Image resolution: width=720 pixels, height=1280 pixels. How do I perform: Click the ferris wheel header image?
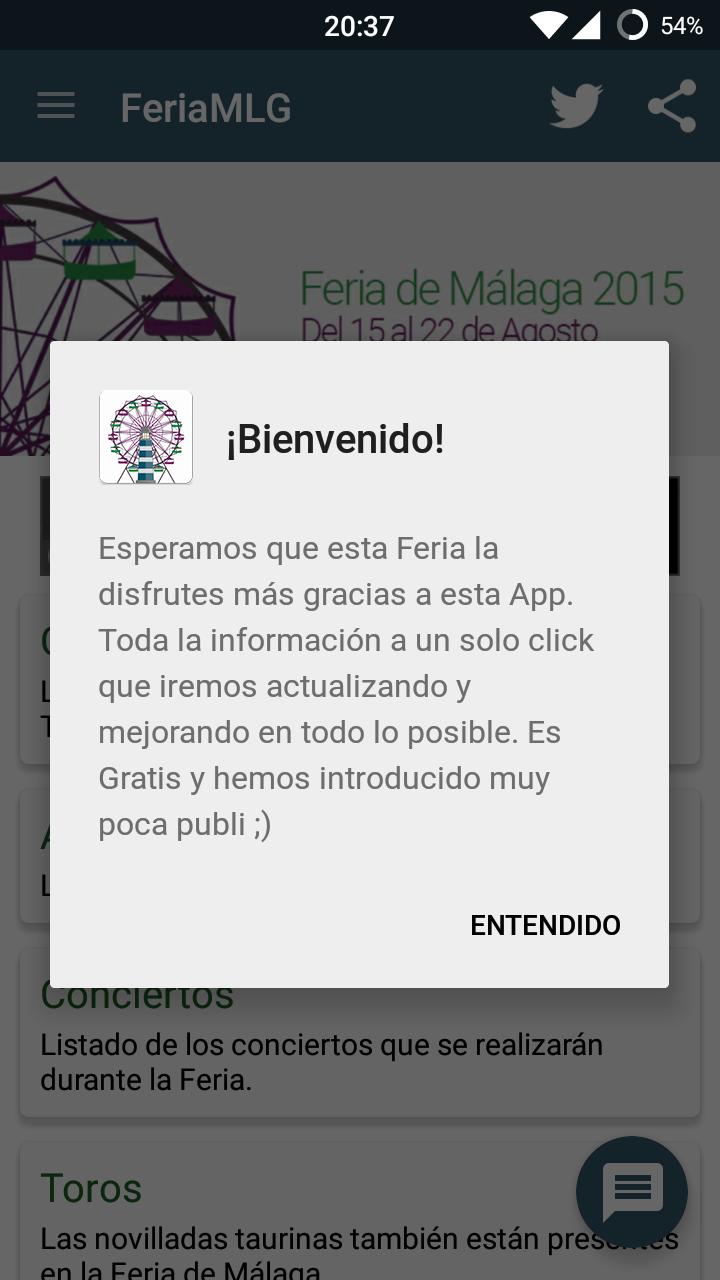[120, 280]
